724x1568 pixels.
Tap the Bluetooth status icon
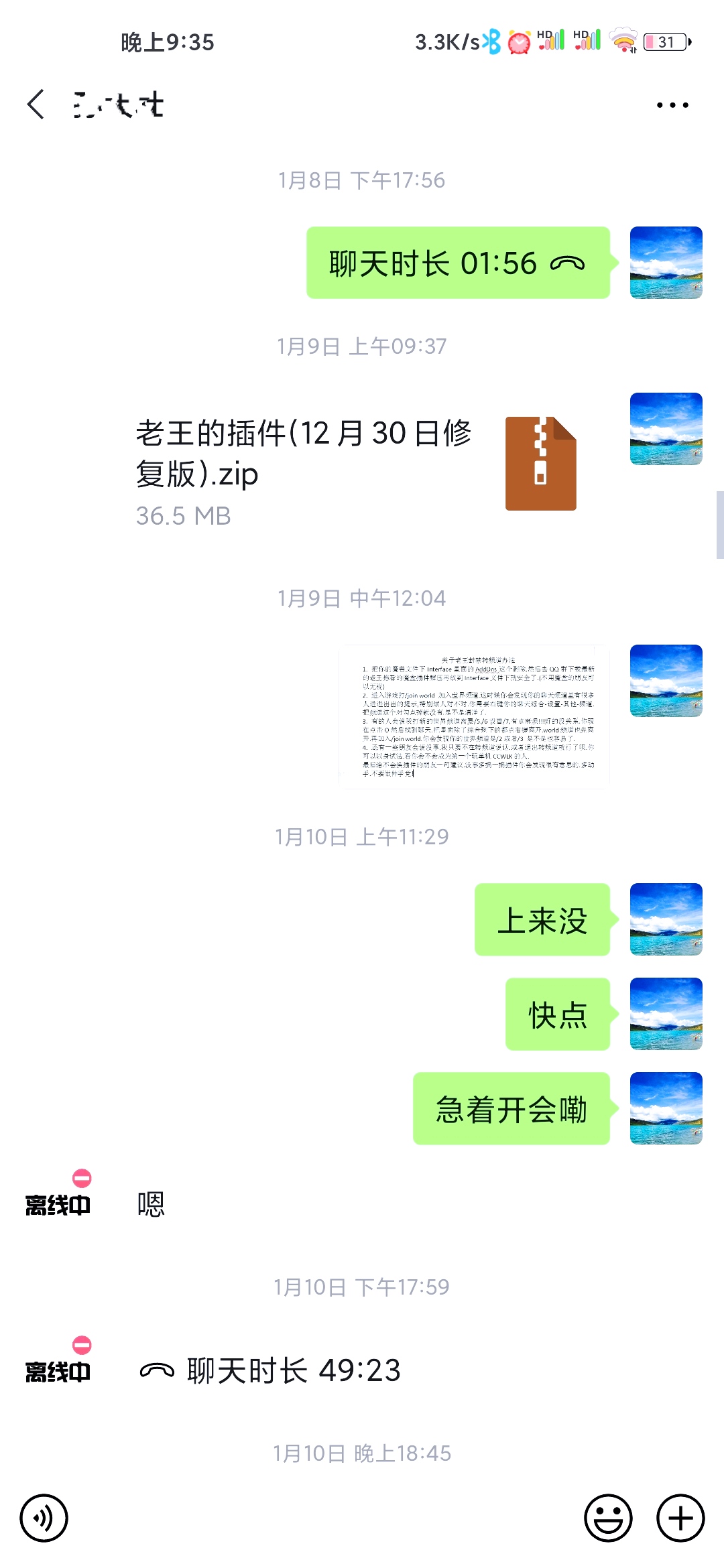pyautogui.click(x=493, y=42)
